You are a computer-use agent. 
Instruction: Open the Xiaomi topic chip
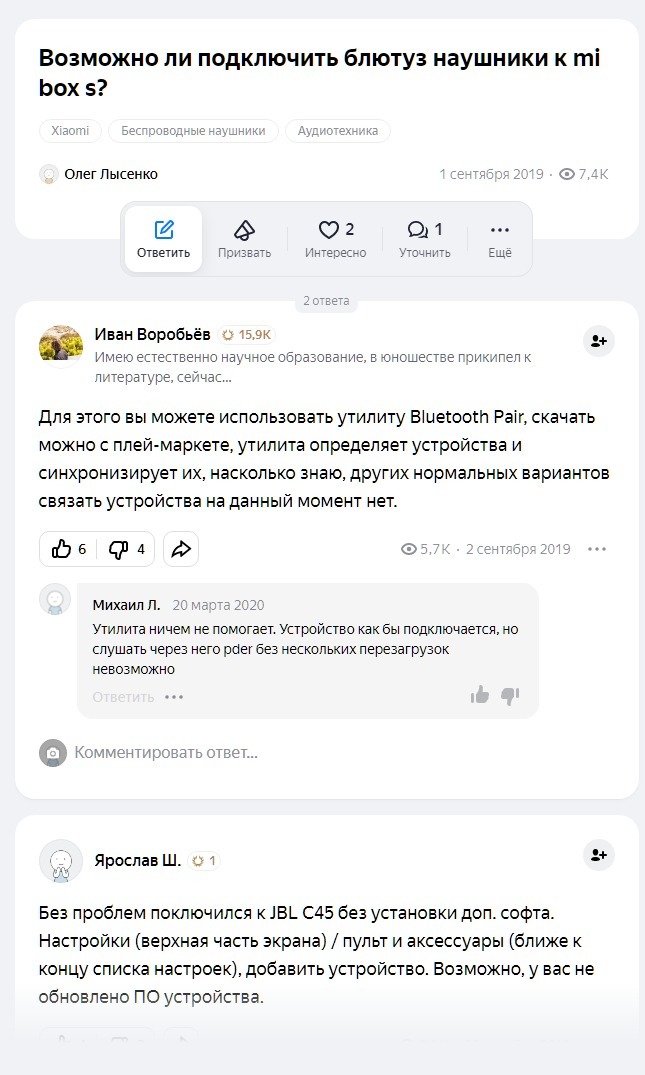click(70, 130)
